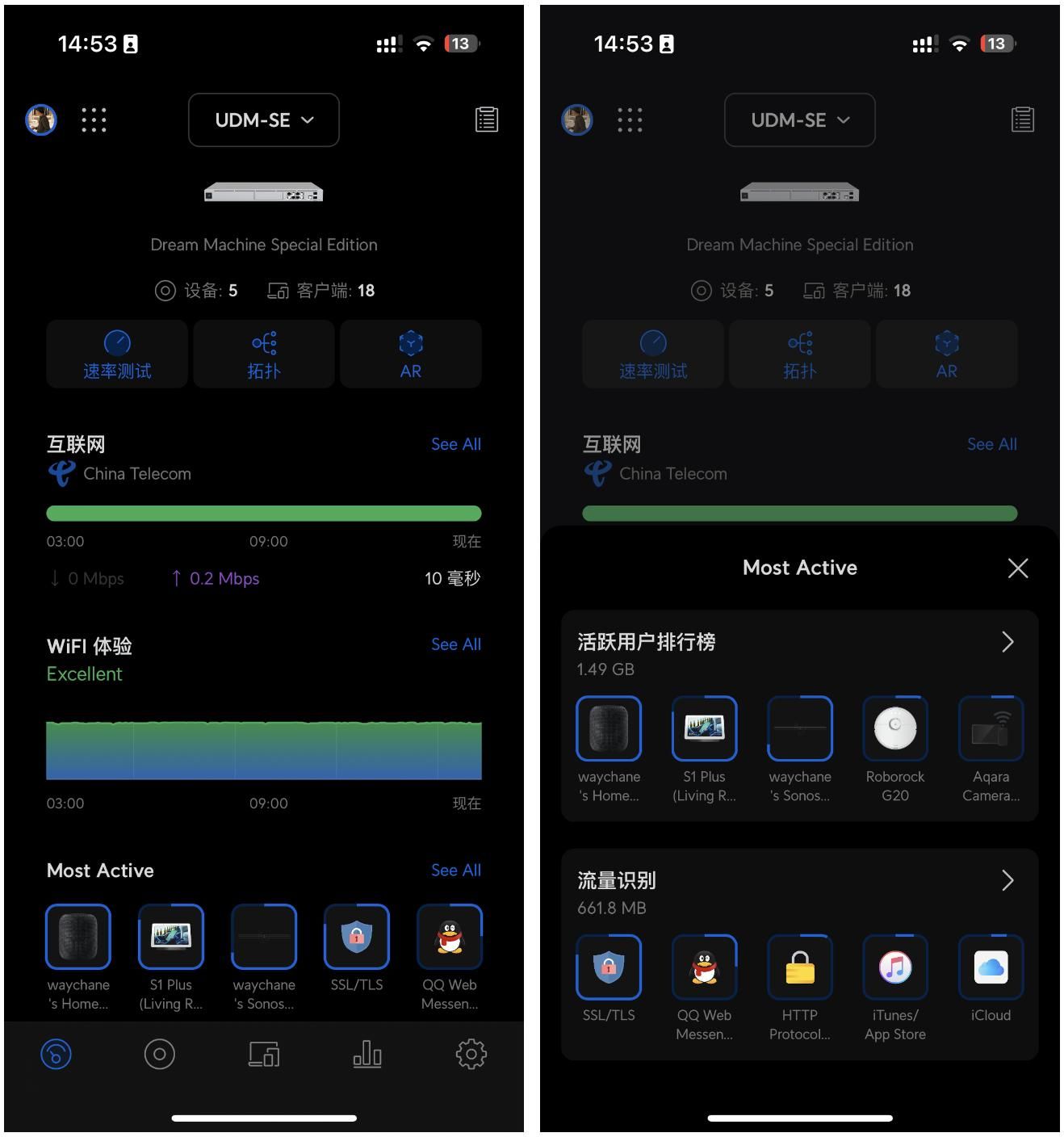Close the Most Active panel

pos(1017,568)
